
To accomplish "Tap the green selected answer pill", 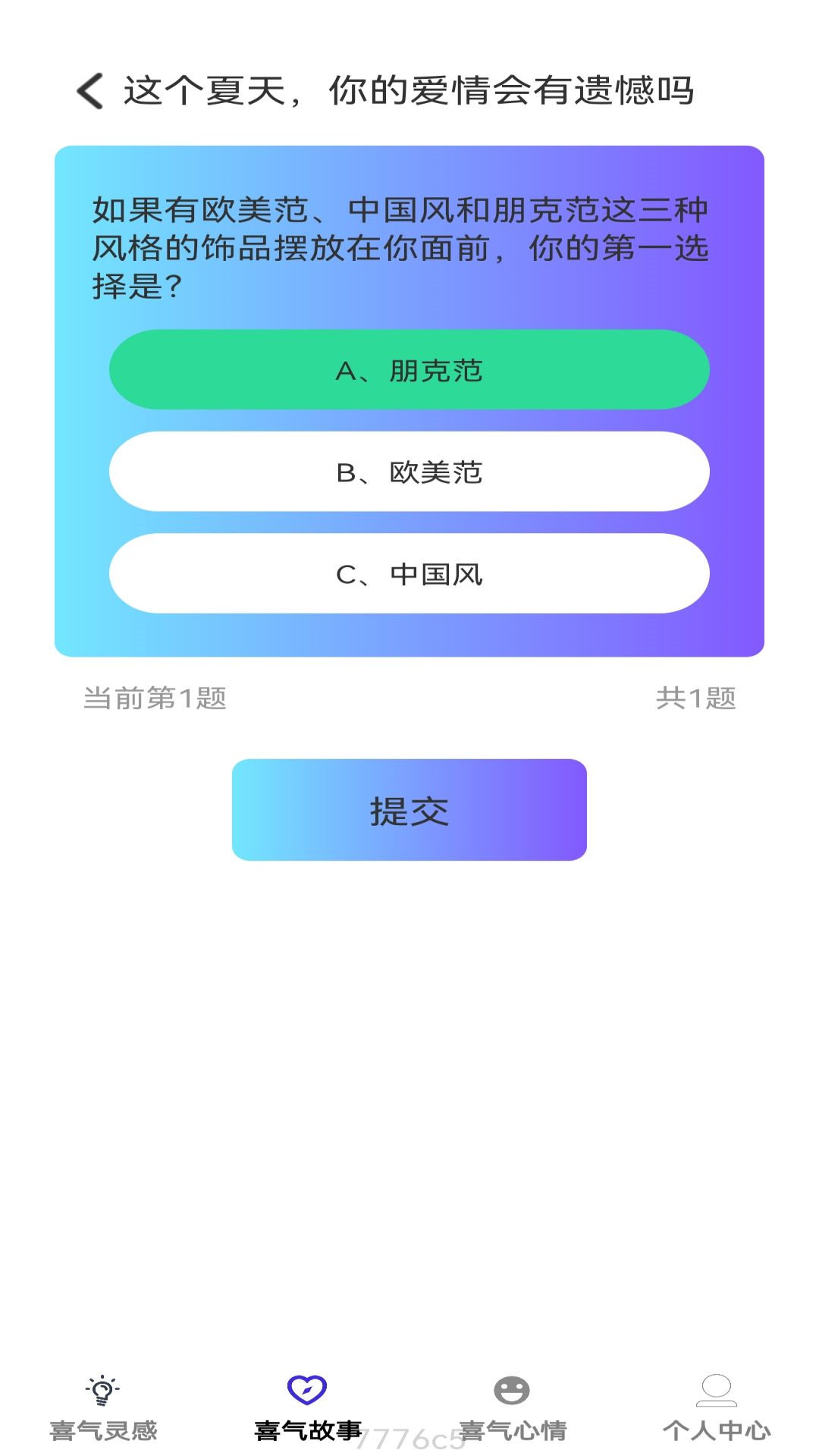I will click(409, 370).
